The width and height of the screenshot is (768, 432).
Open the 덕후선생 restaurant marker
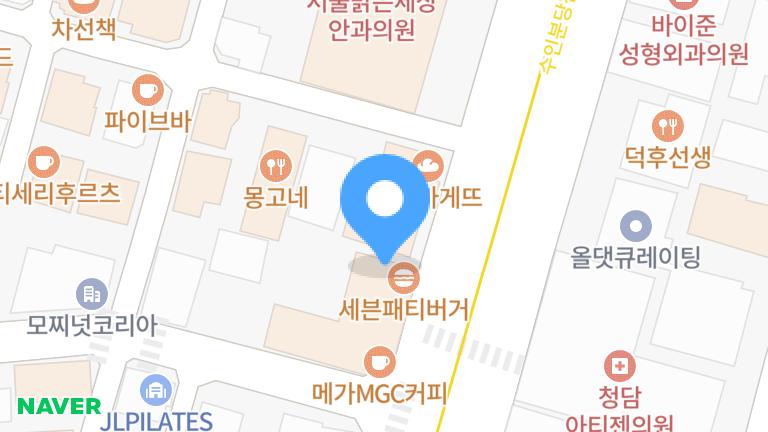[x=666, y=126]
